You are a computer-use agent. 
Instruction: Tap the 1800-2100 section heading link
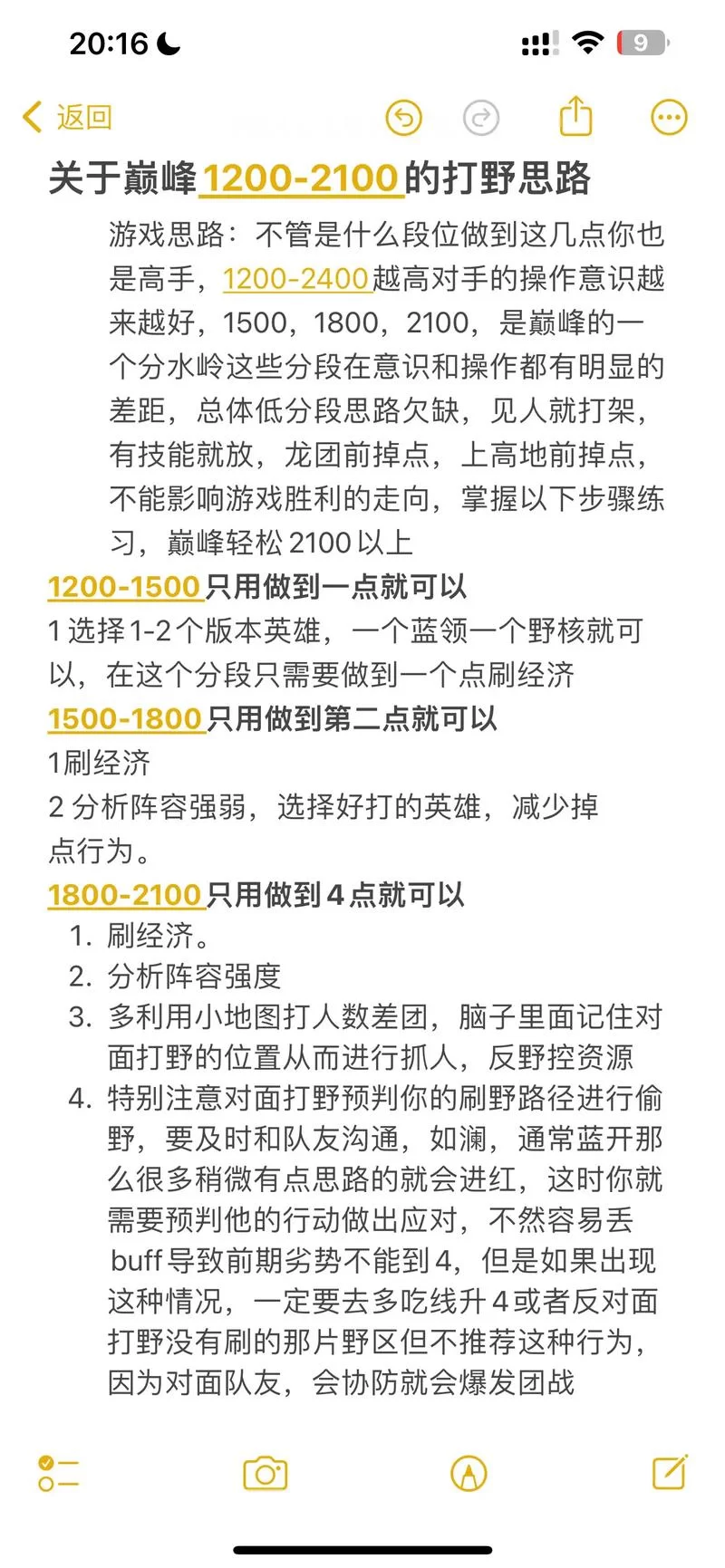click(x=126, y=894)
